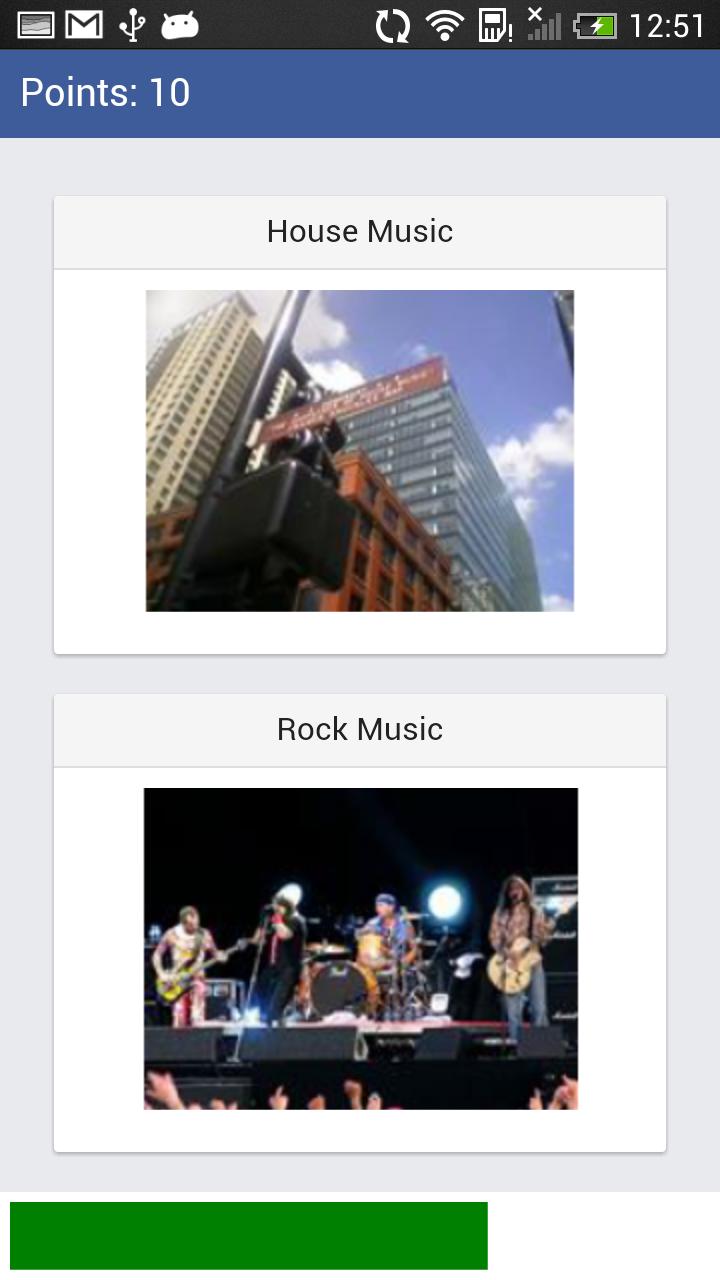Screen dimensions: 720x1280
Task: Open the Wi-Fi status icon
Action: (x=447, y=24)
